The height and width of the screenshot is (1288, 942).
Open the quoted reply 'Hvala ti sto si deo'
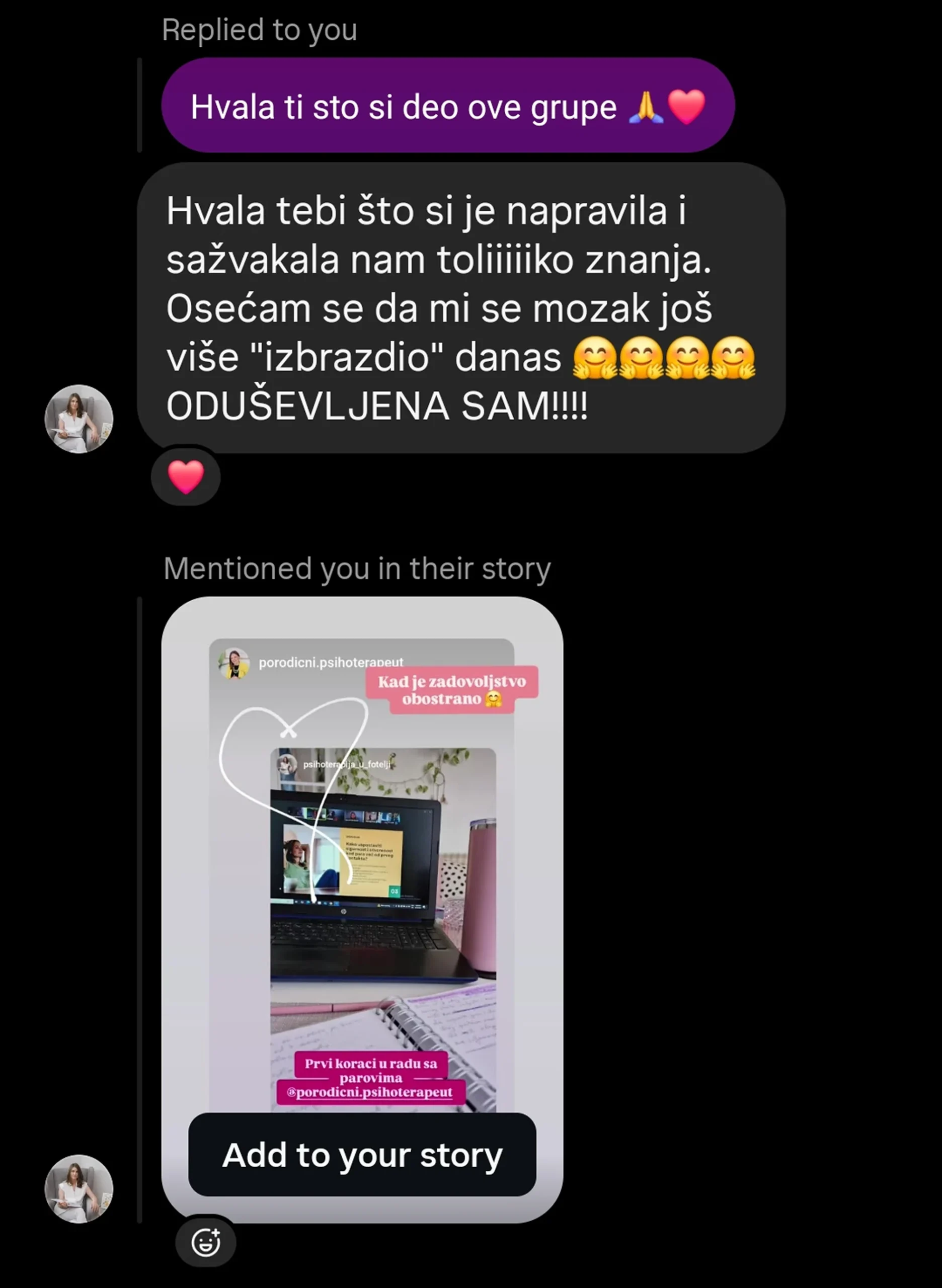[x=448, y=106]
